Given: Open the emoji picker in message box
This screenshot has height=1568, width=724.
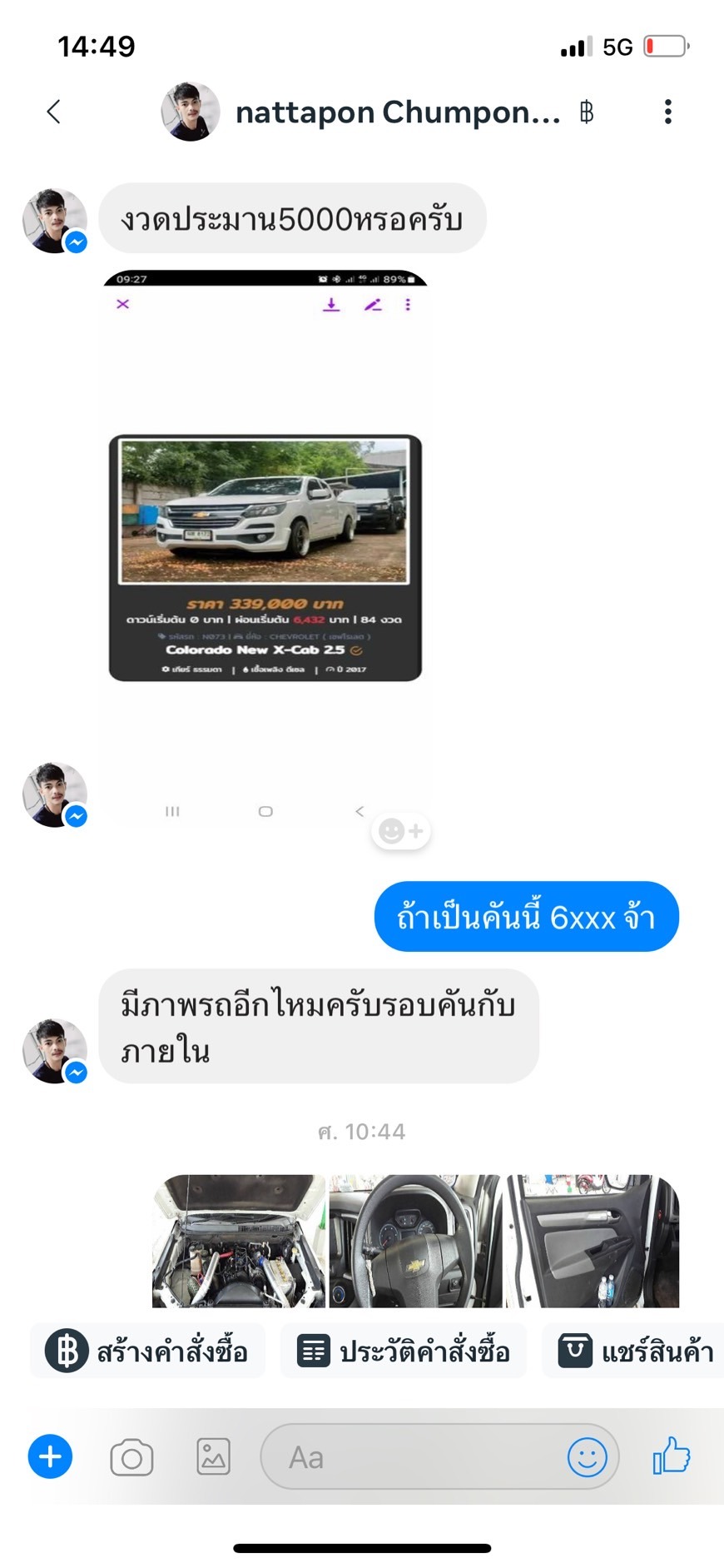Looking at the screenshot, I should pyautogui.click(x=587, y=1457).
